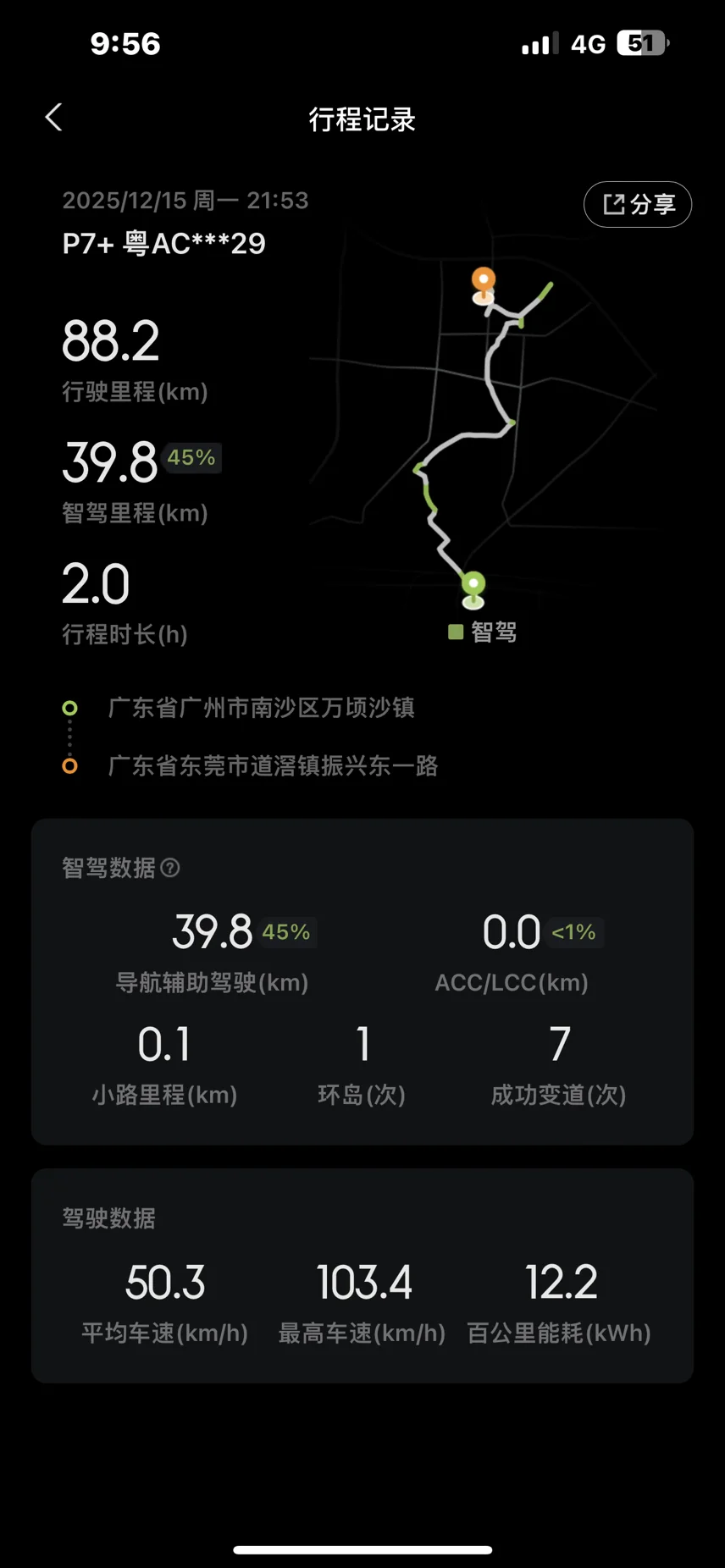Go back from the 行程记录 page
Screen dimensions: 725x1568
click(x=54, y=118)
